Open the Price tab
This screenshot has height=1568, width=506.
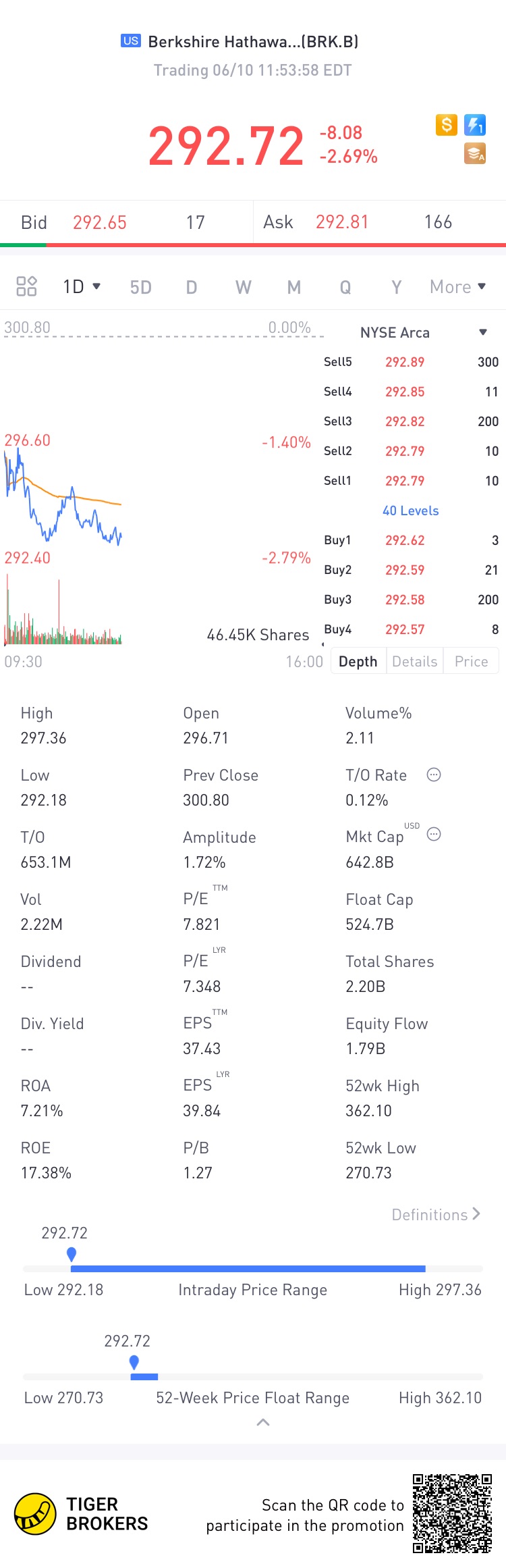pos(471,661)
